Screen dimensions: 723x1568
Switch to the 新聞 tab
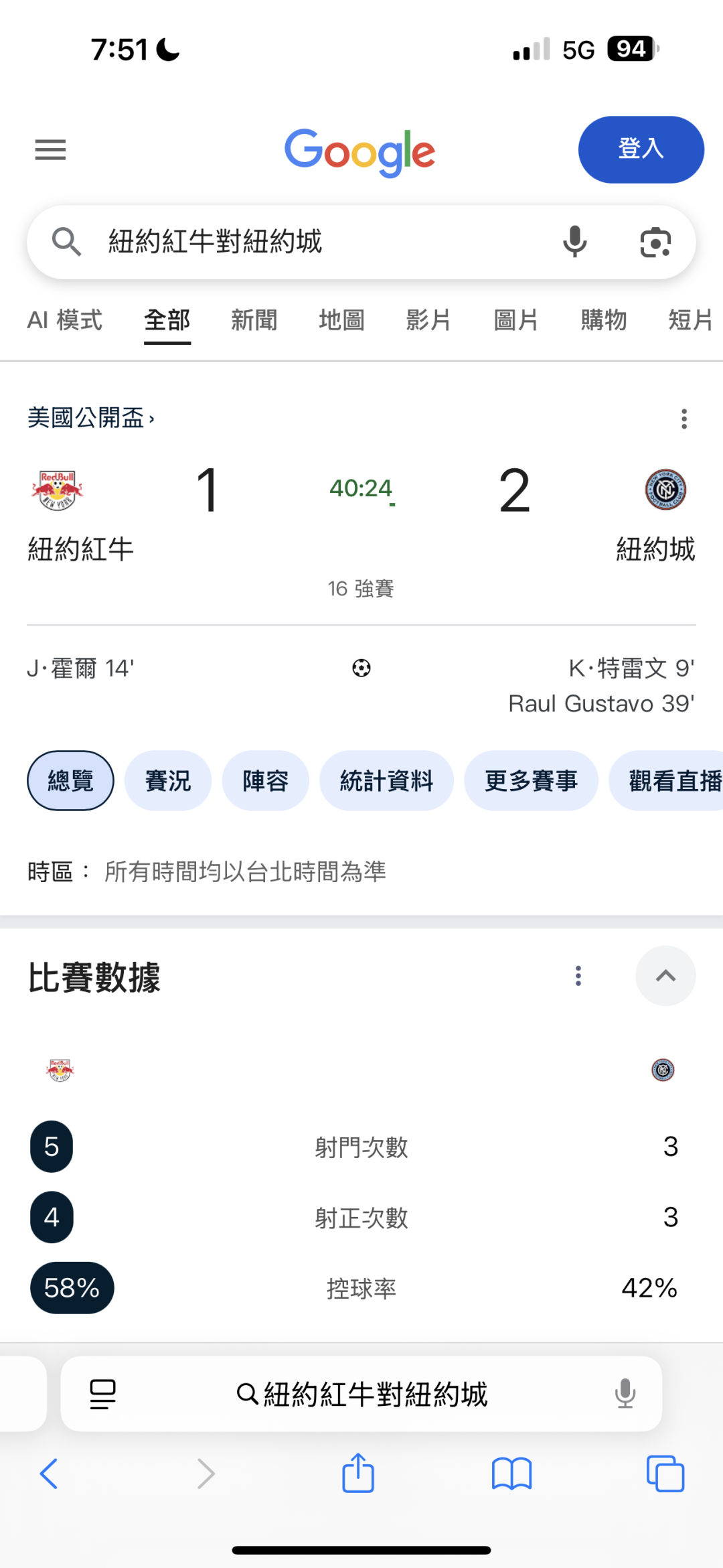tap(254, 320)
